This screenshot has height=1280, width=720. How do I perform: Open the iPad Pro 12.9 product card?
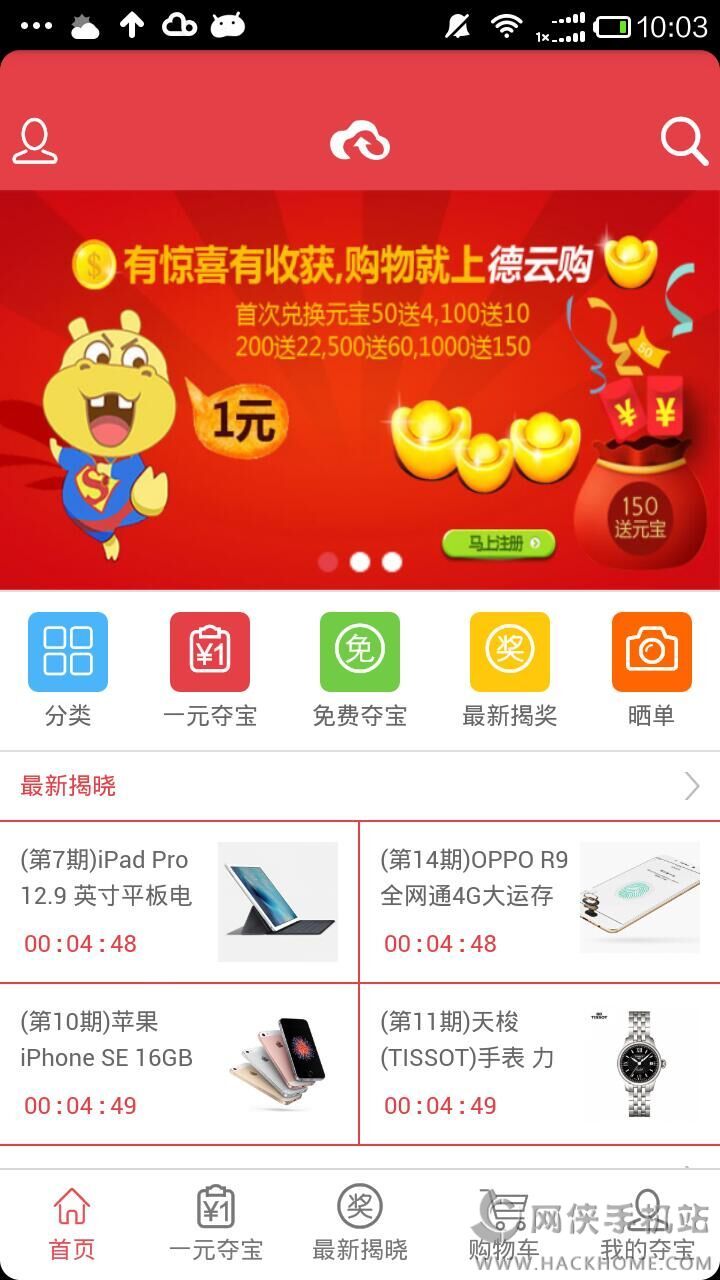click(x=180, y=902)
